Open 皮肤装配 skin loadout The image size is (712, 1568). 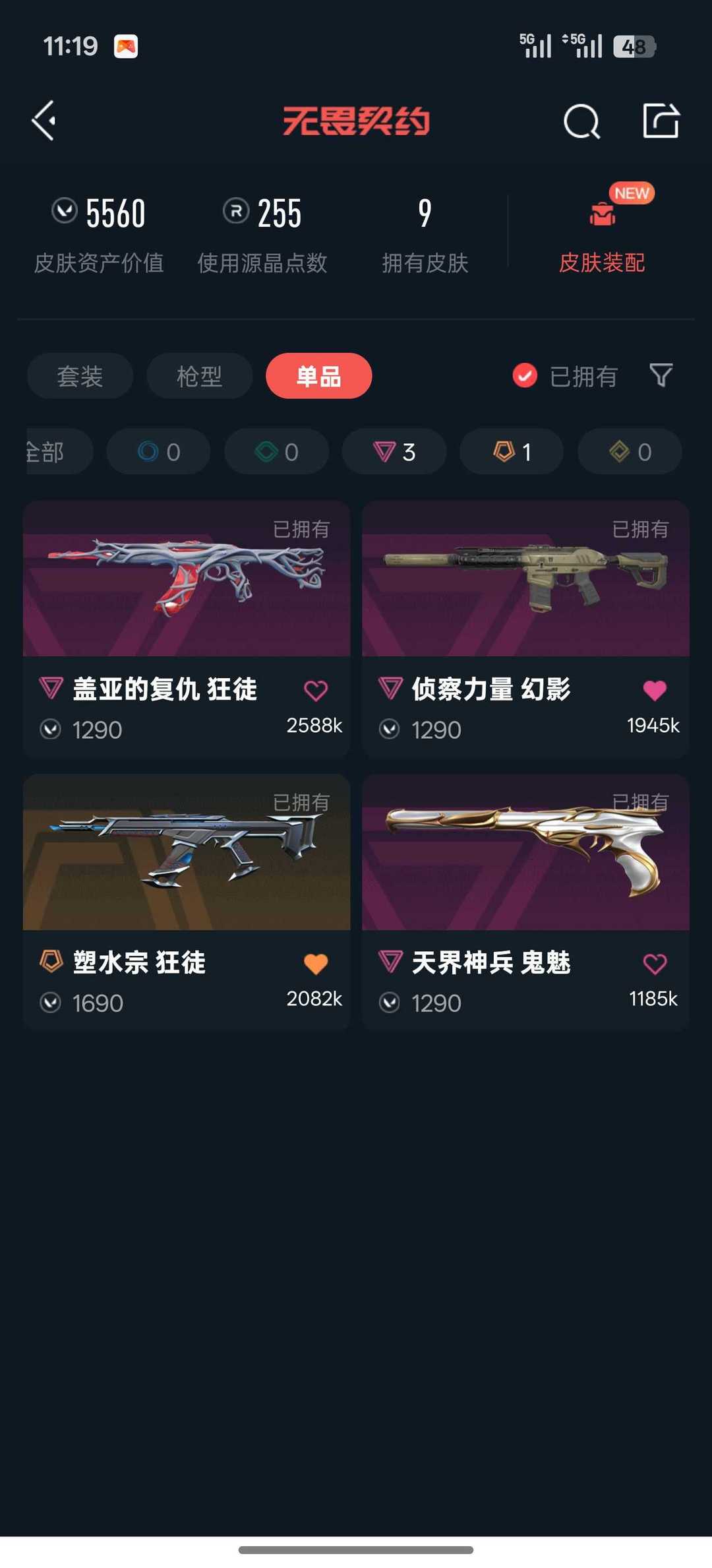tap(602, 231)
